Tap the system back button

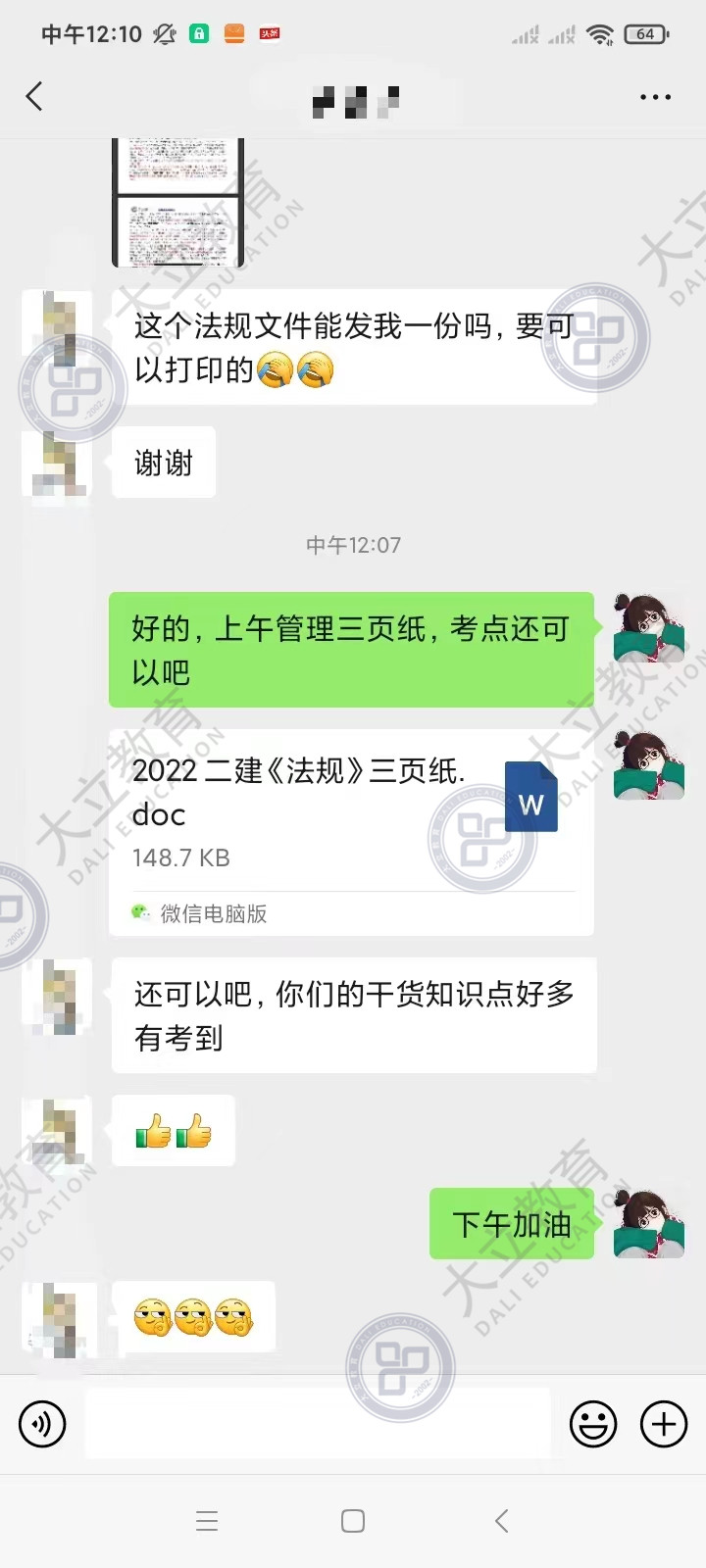(501, 1521)
